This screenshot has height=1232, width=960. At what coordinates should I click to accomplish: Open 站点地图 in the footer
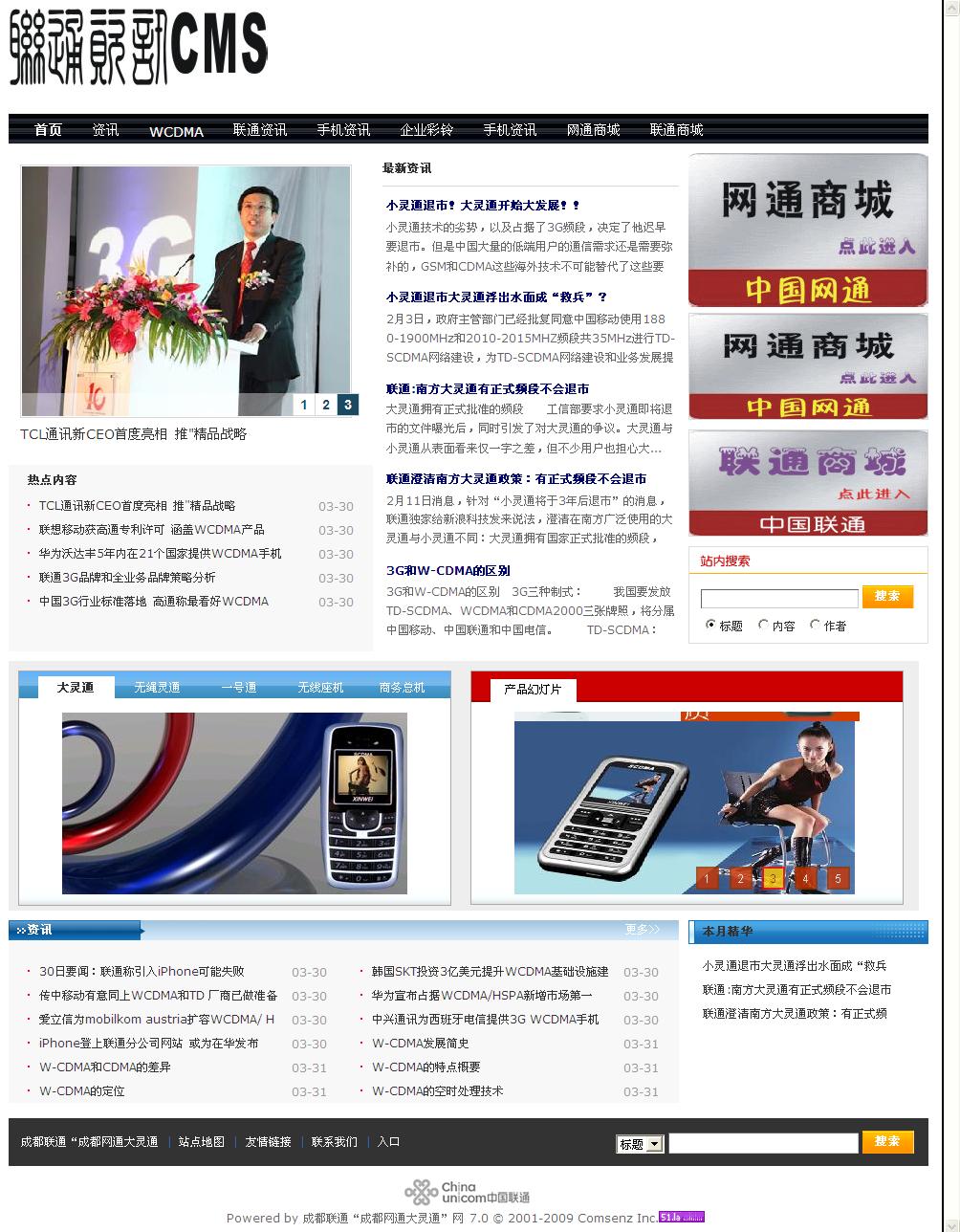click(x=202, y=1142)
